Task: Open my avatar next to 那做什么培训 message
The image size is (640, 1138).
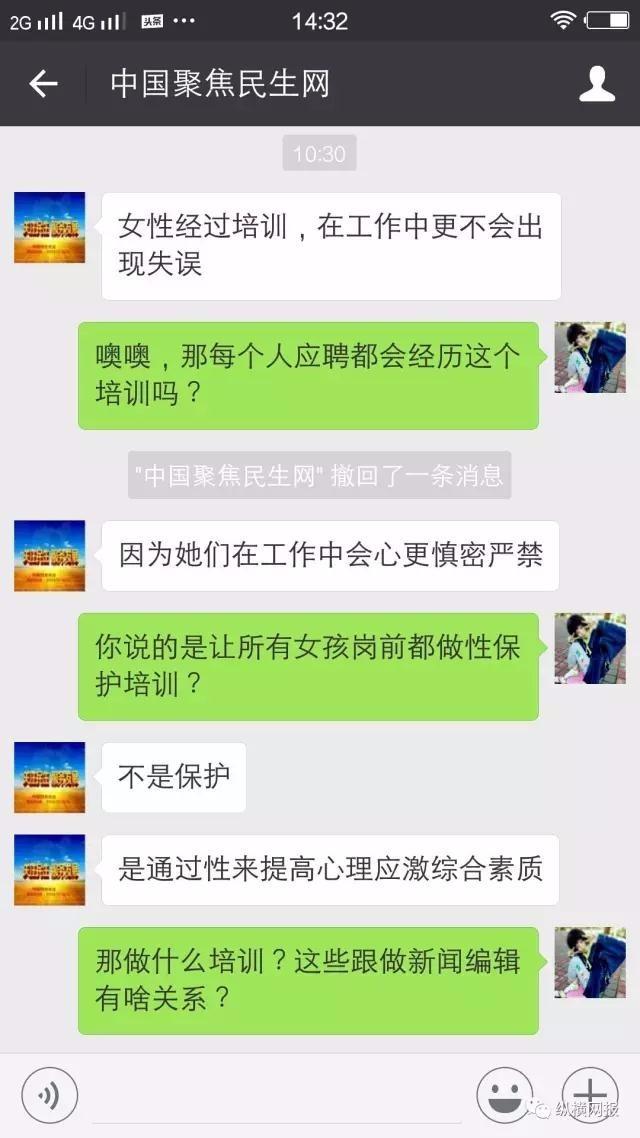Action: pyautogui.click(x=590, y=962)
